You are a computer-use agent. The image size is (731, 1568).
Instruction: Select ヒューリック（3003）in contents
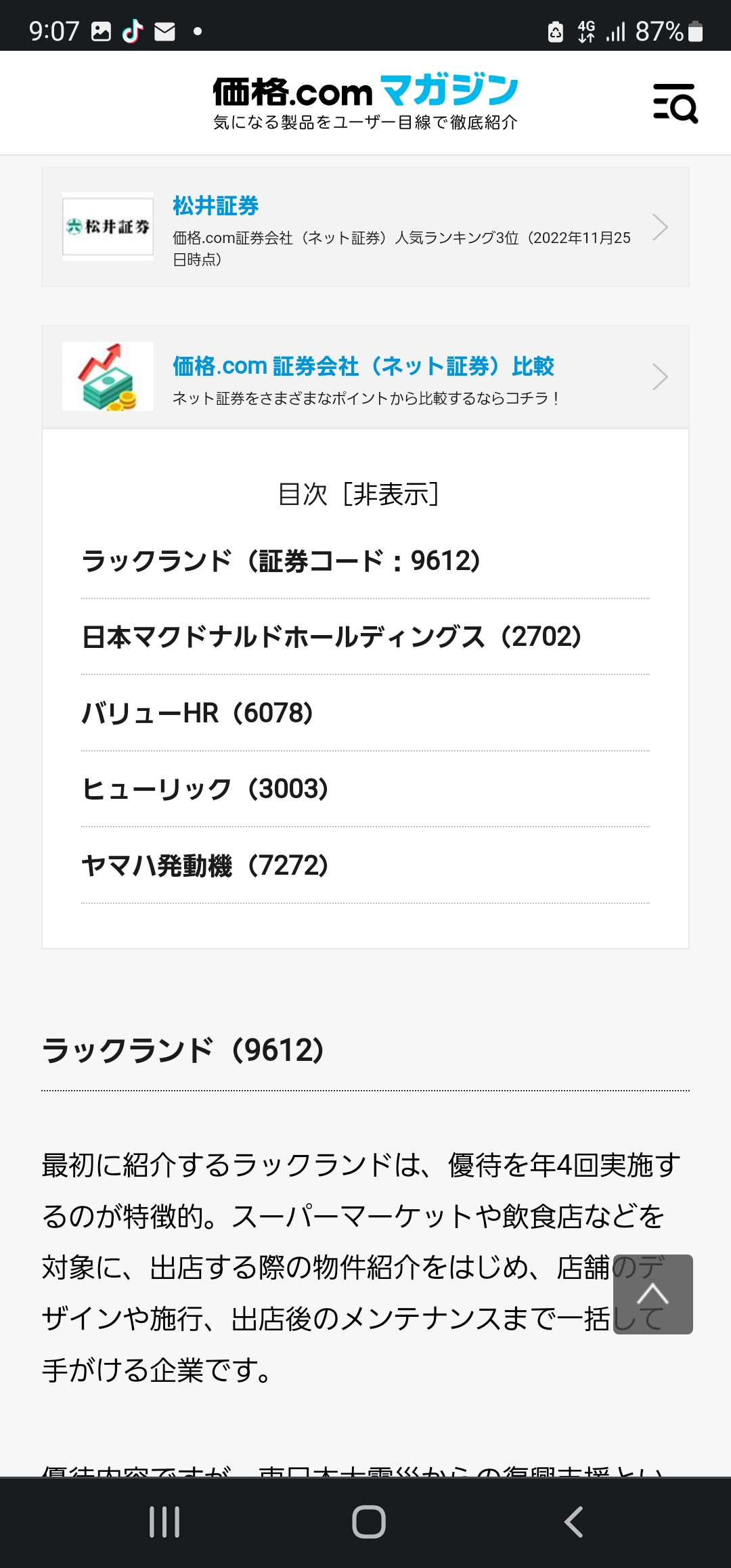[x=205, y=789]
